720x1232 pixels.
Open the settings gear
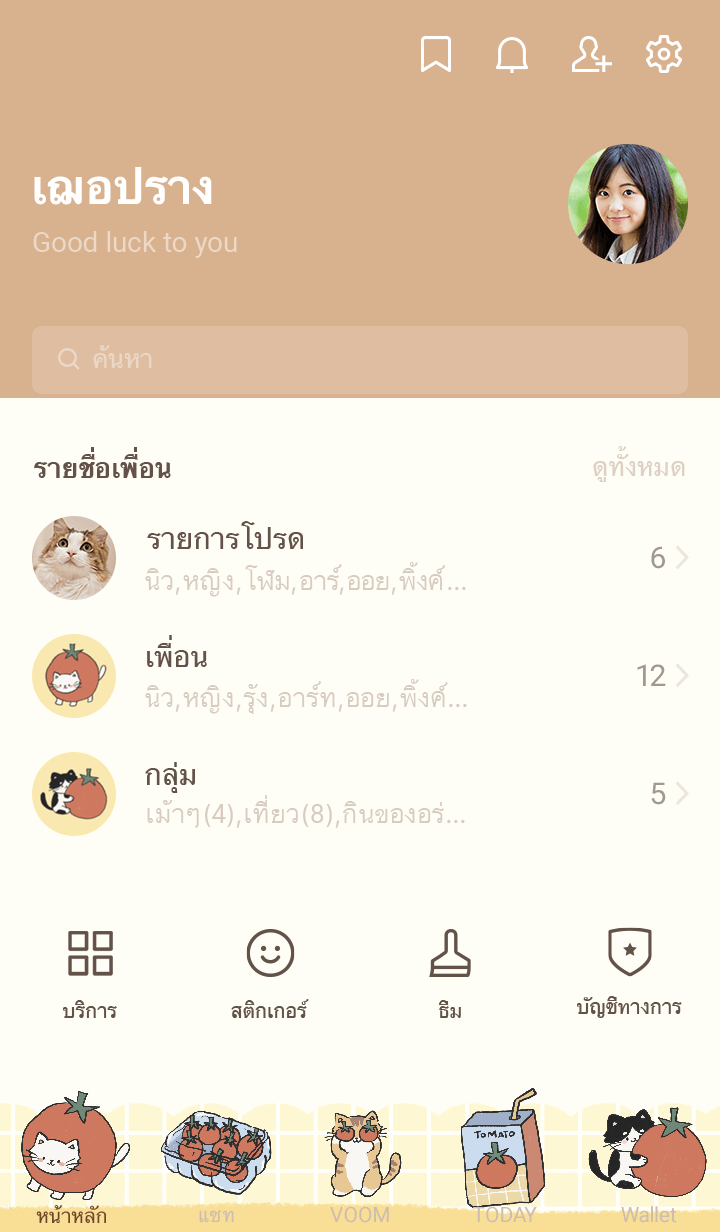pos(664,54)
